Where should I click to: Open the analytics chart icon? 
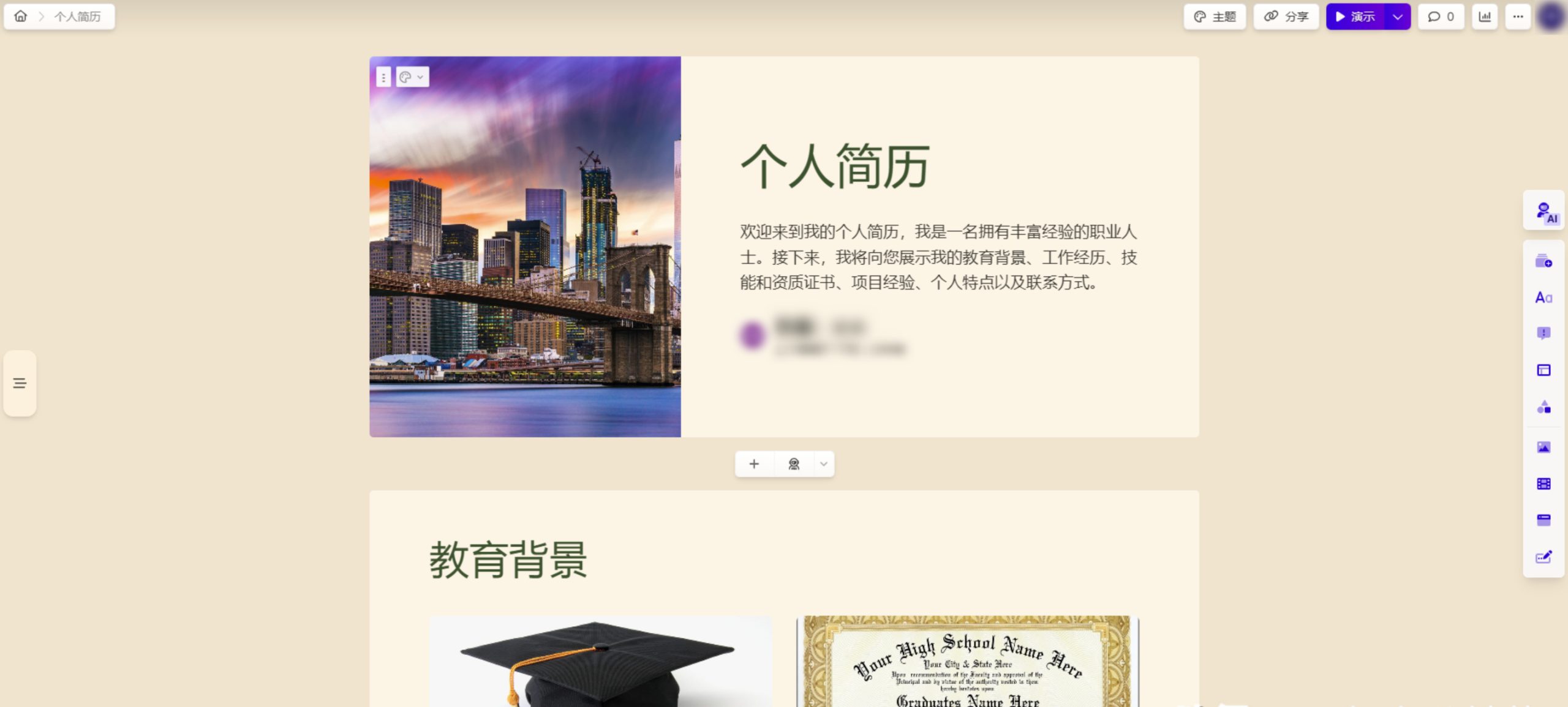coord(1485,17)
